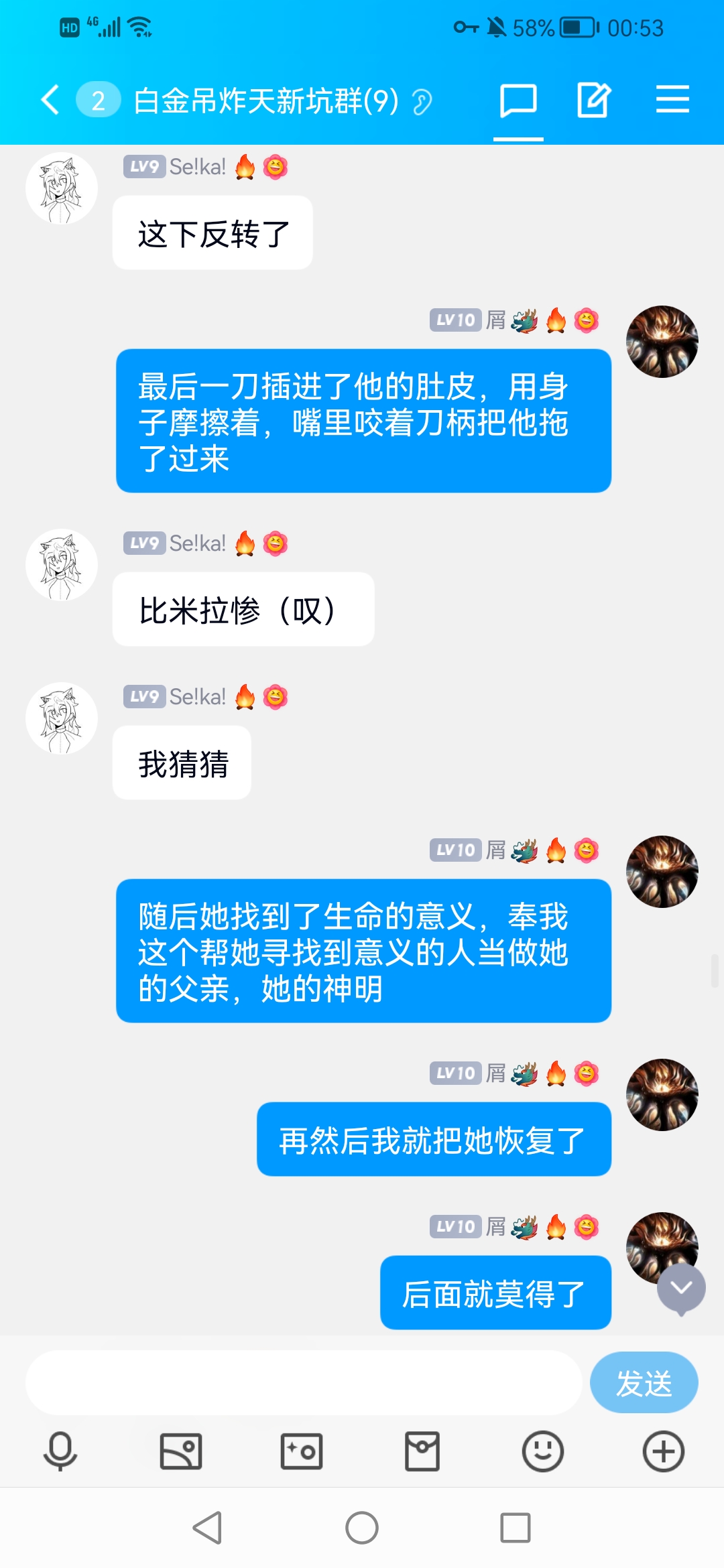Open the image gallery picker
The height and width of the screenshot is (1568, 724).
[181, 1451]
